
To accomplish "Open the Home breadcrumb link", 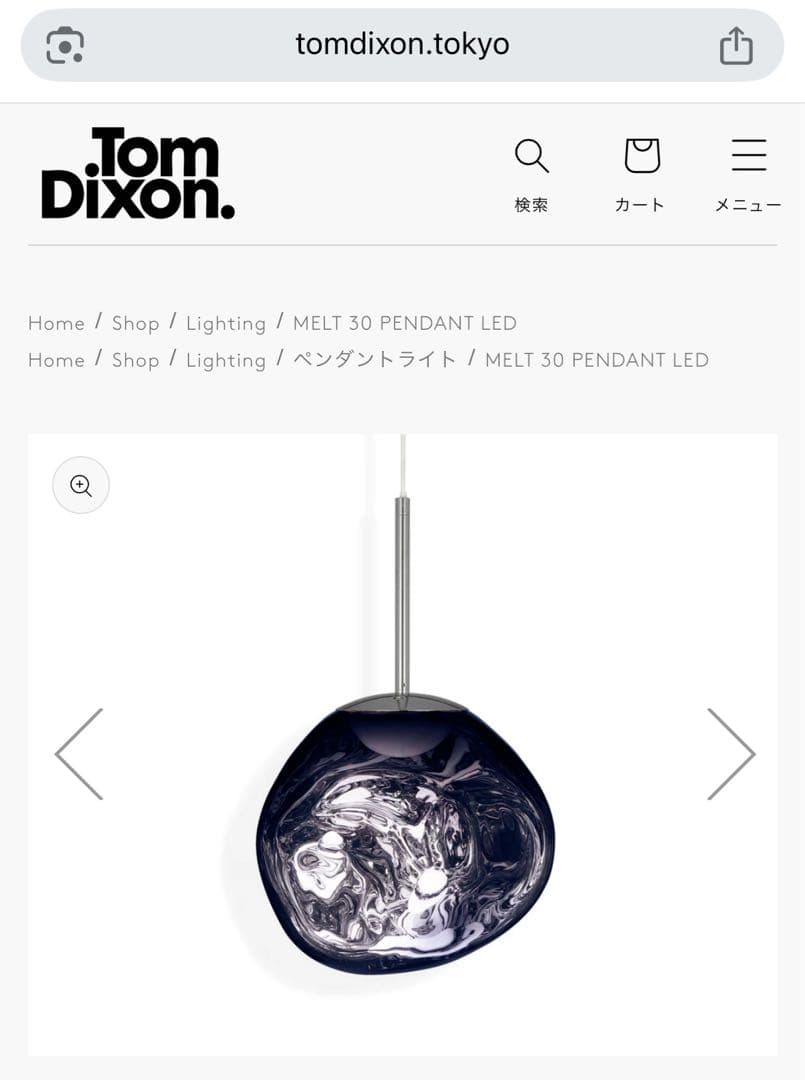I will 56,323.
